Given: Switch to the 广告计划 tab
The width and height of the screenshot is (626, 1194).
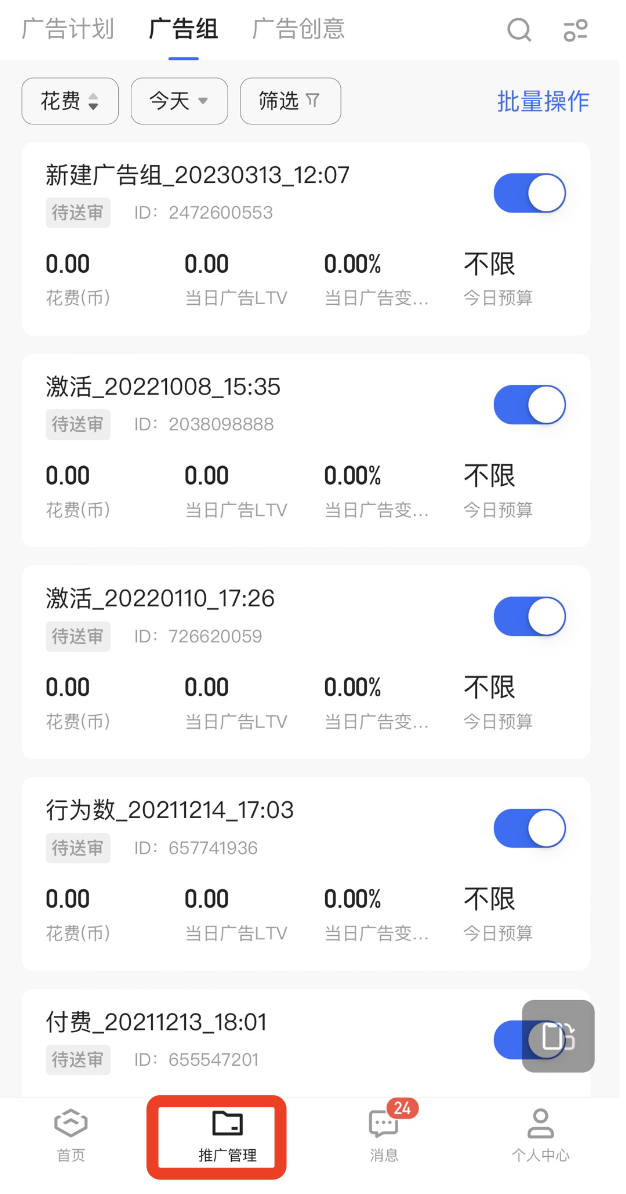Looking at the screenshot, I should point(68,29).
